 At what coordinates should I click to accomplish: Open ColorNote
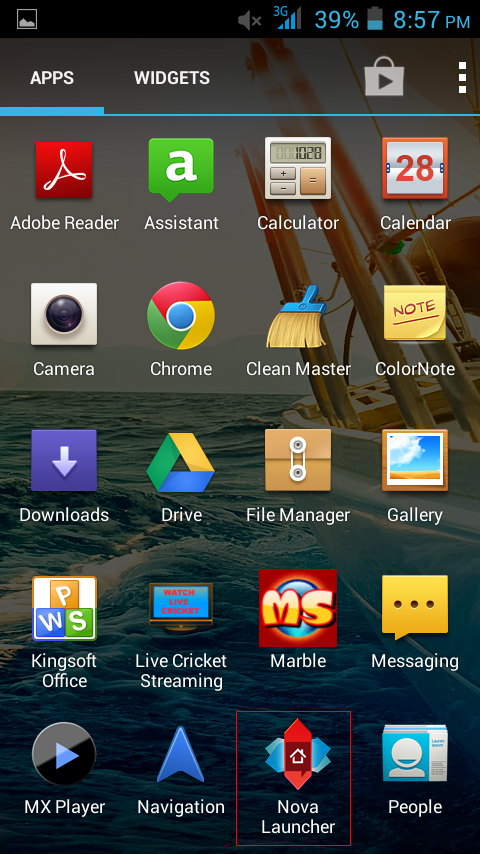415,330
